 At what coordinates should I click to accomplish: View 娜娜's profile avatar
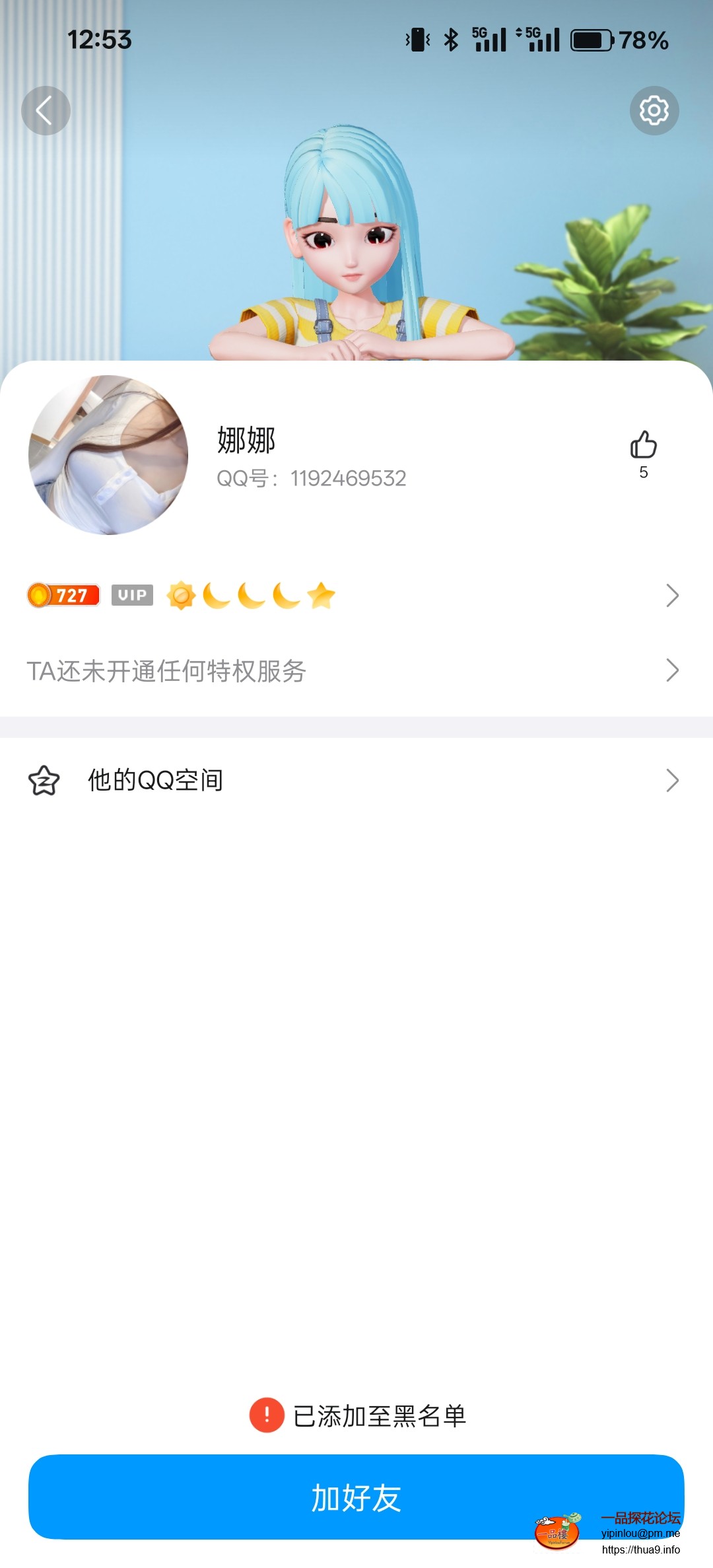(108, 455)
